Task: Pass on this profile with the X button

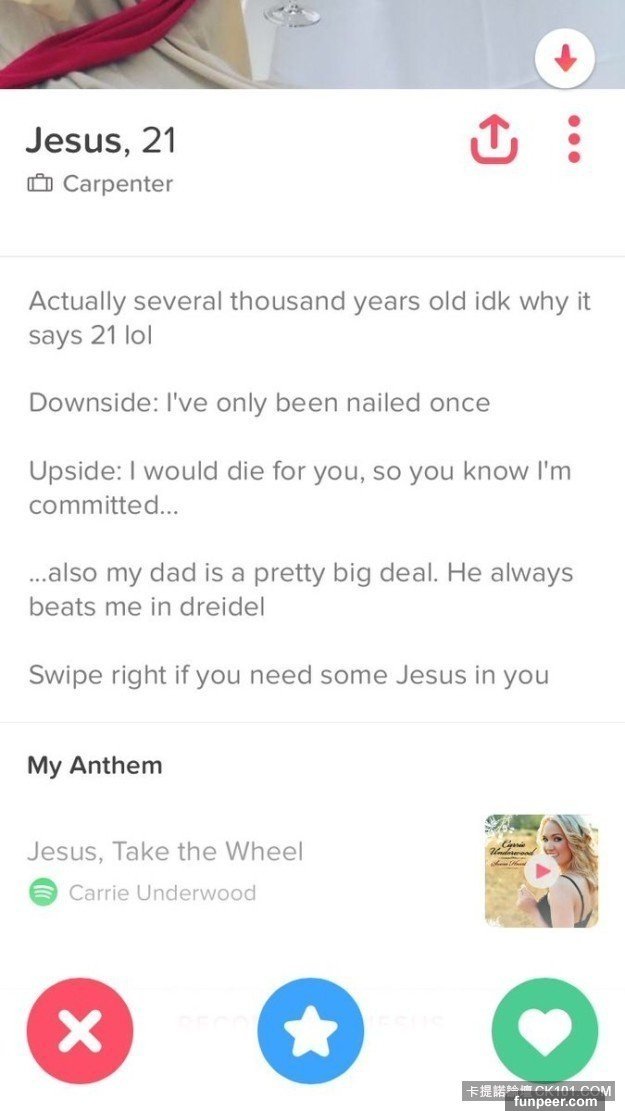Action: [80, 1031]
